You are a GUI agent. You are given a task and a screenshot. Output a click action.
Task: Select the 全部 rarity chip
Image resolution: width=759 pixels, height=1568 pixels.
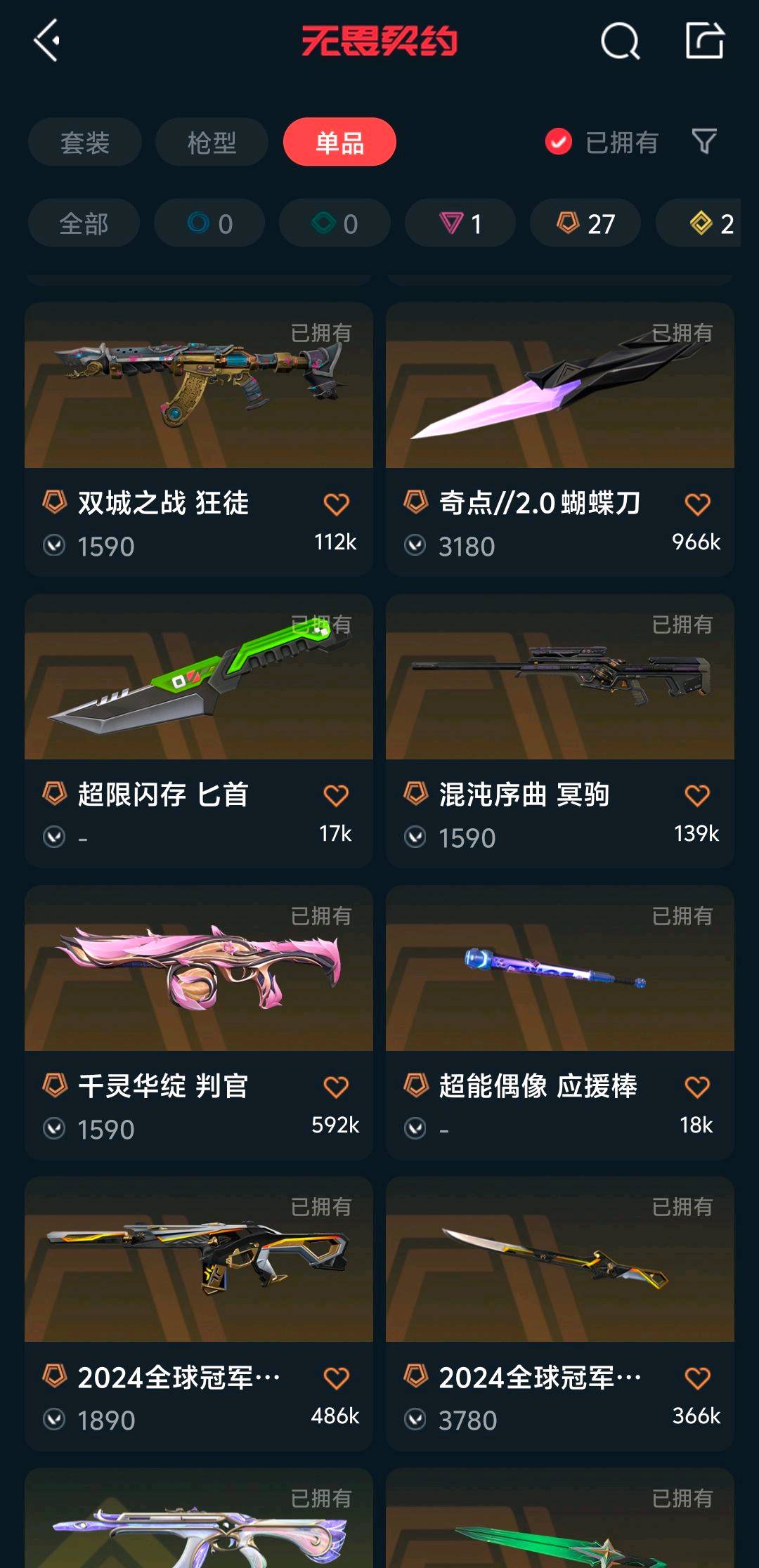(84, 223)
